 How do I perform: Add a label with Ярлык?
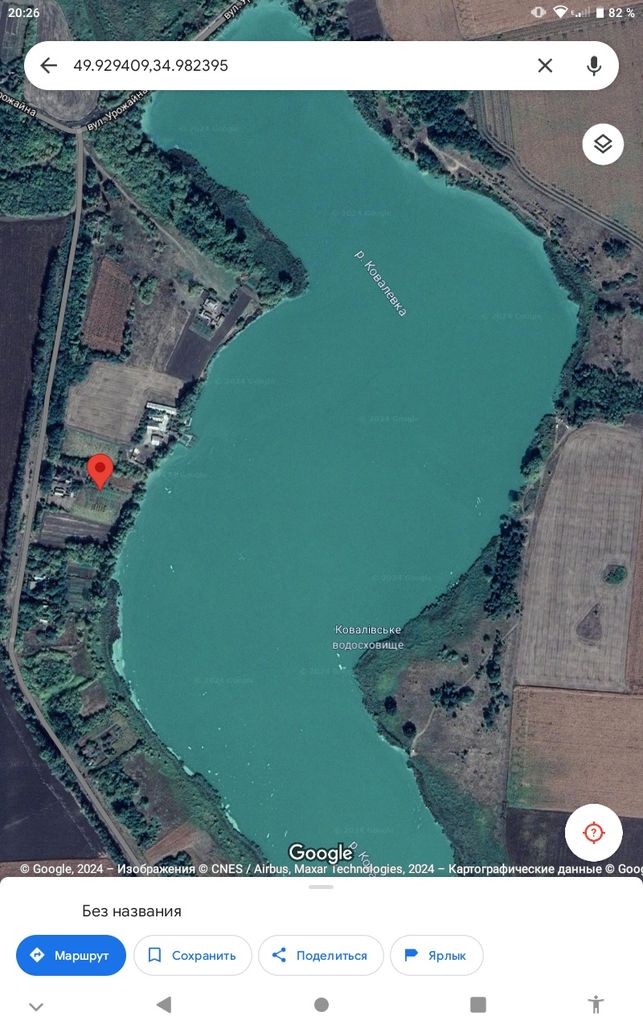(x=437, y=956)
